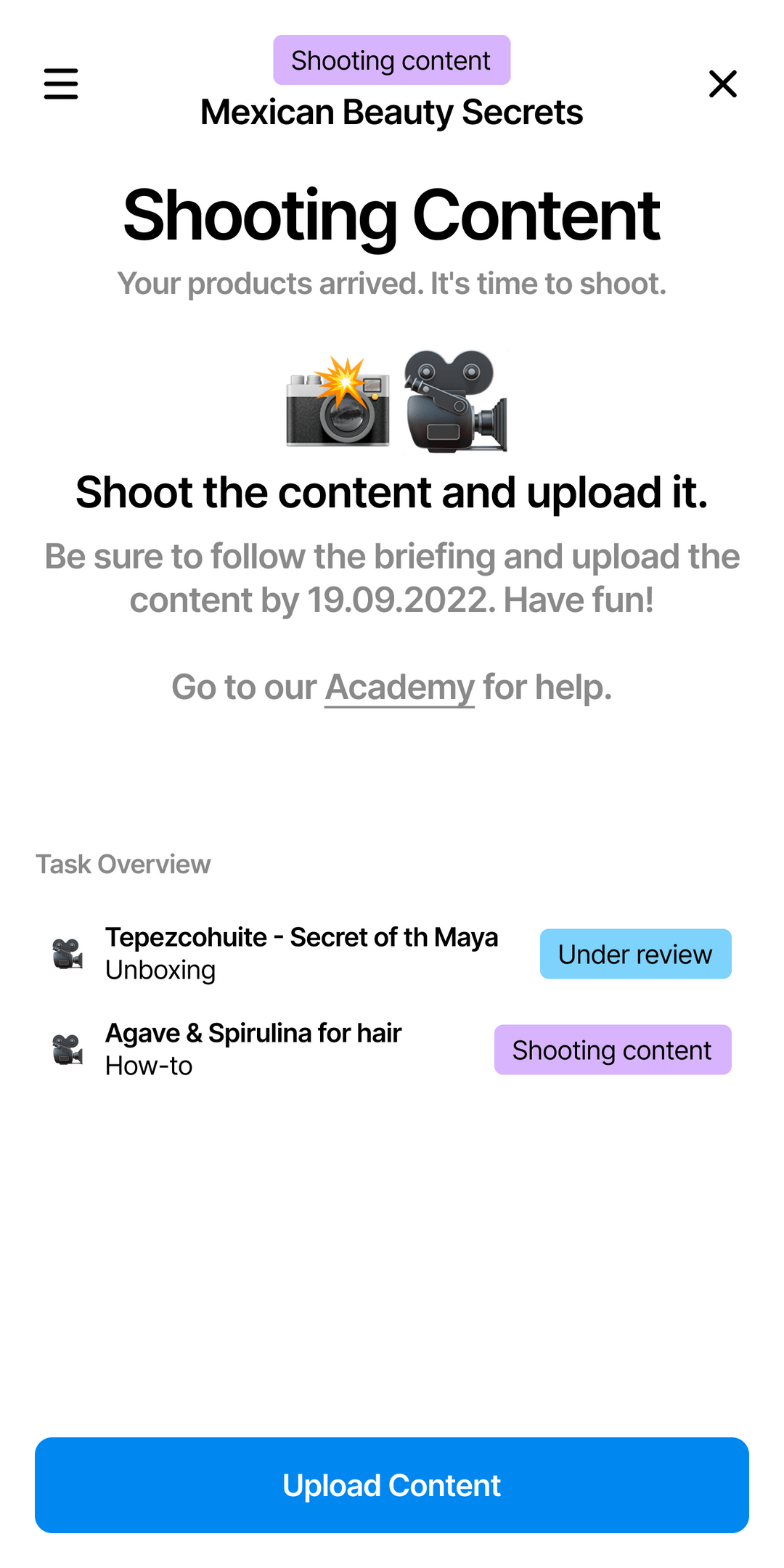Open the Tepezcohuite Unboxing task
The height and width of the screenshot is (1568, 784).
tap(301, 953)
